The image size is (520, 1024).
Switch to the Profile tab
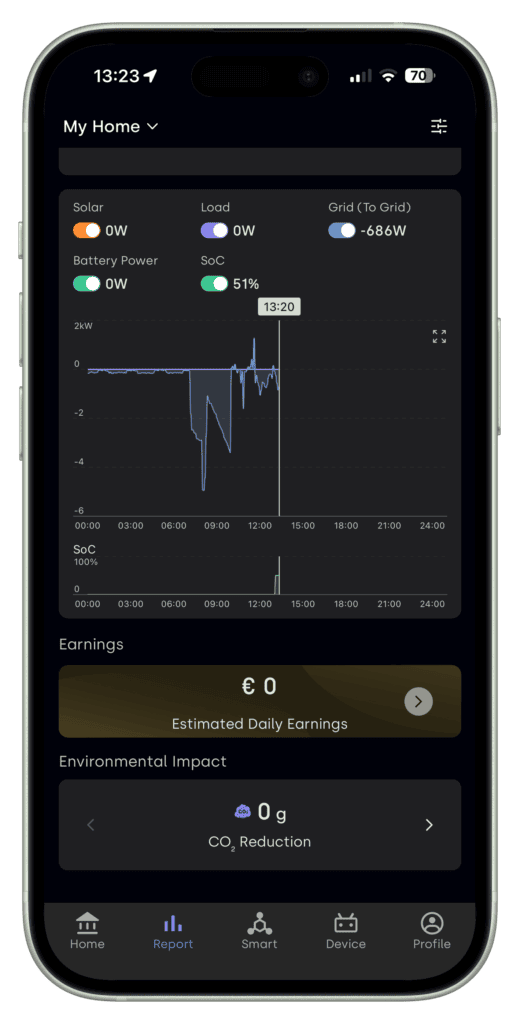[432, 931]
